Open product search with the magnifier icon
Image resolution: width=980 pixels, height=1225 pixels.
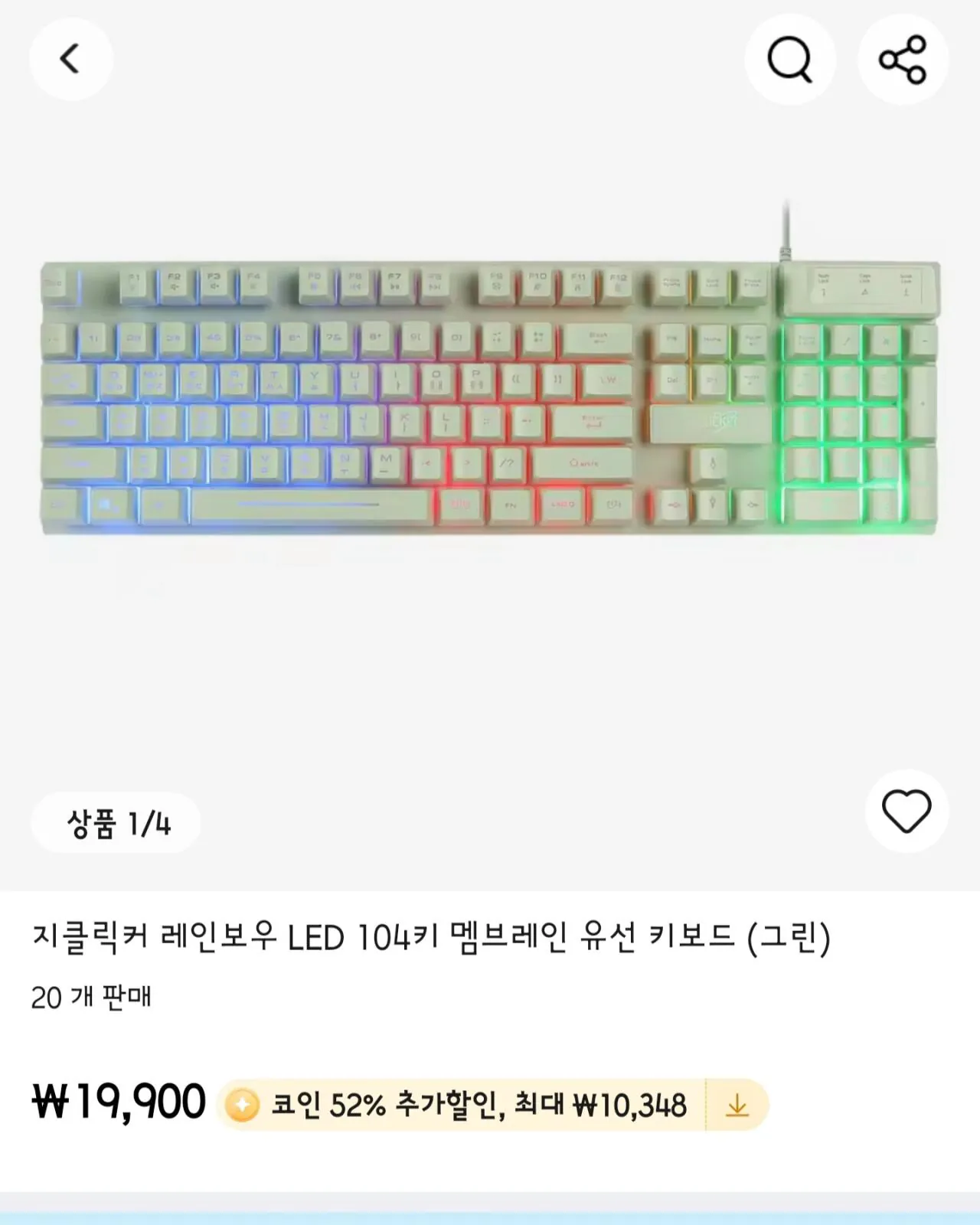[789, 58]
